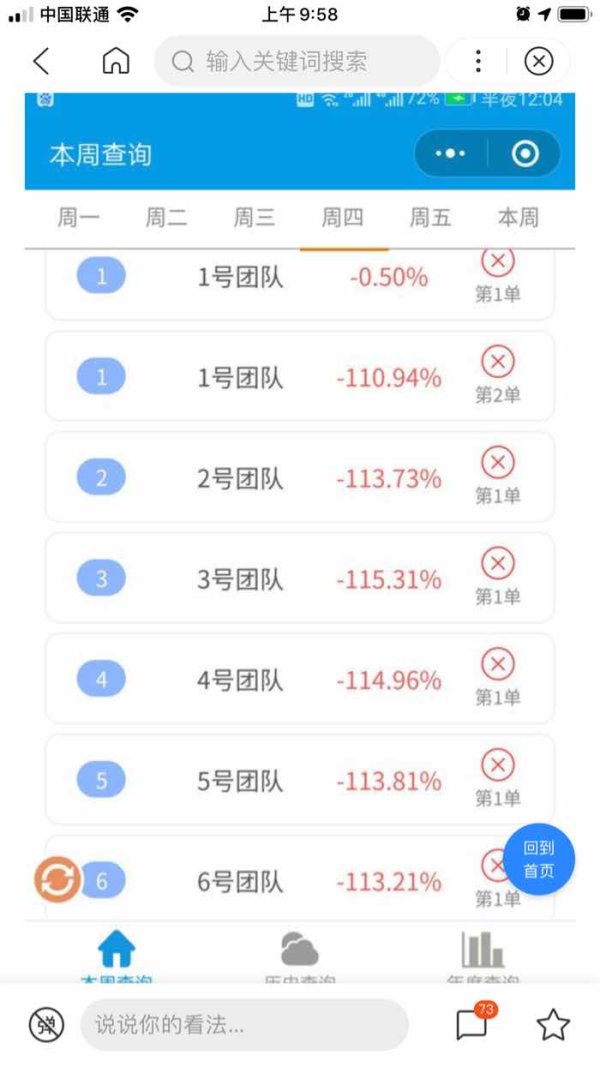This screenshot has width=600, height=1067.
Task: Favorite this page with the star icon
Action: (552, 1024)
